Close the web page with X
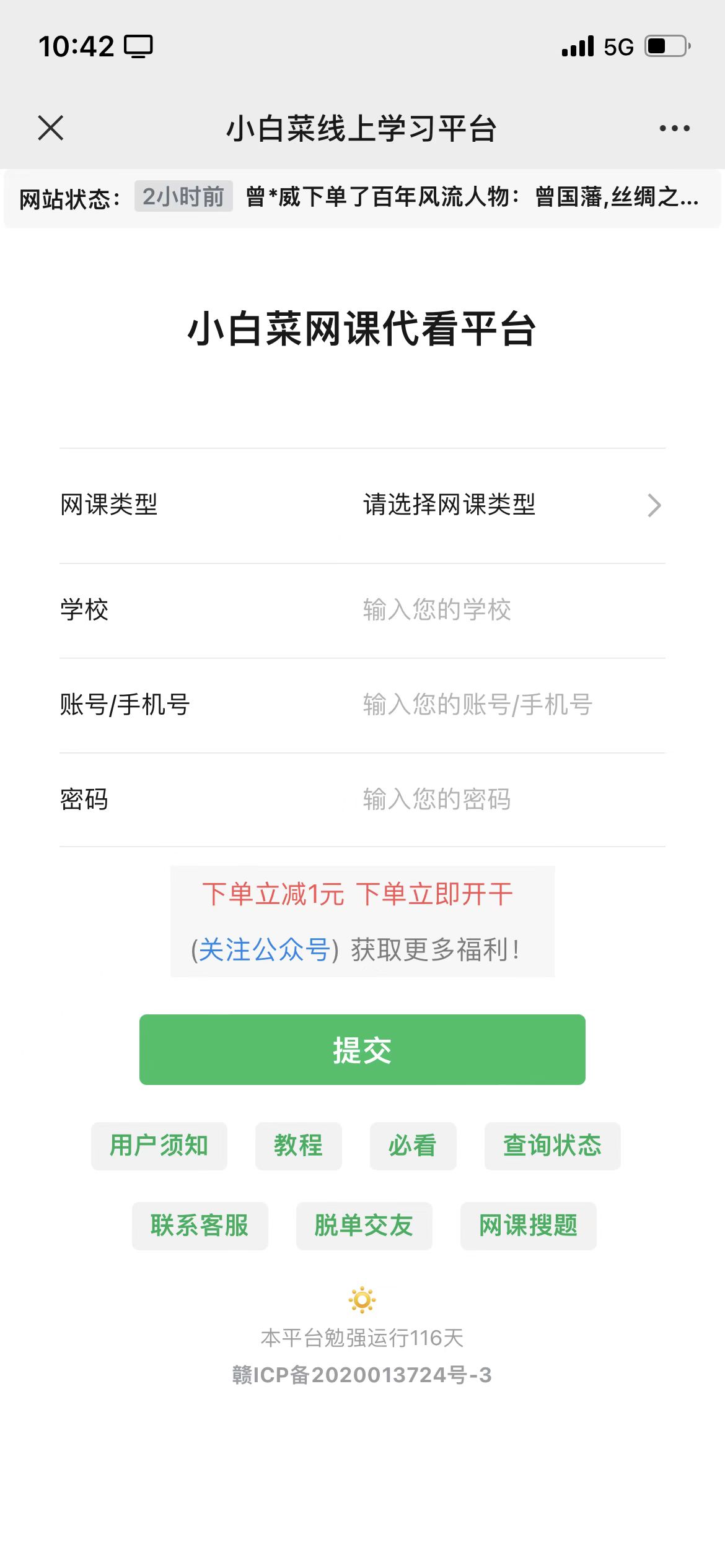 (x=51, y=128)
